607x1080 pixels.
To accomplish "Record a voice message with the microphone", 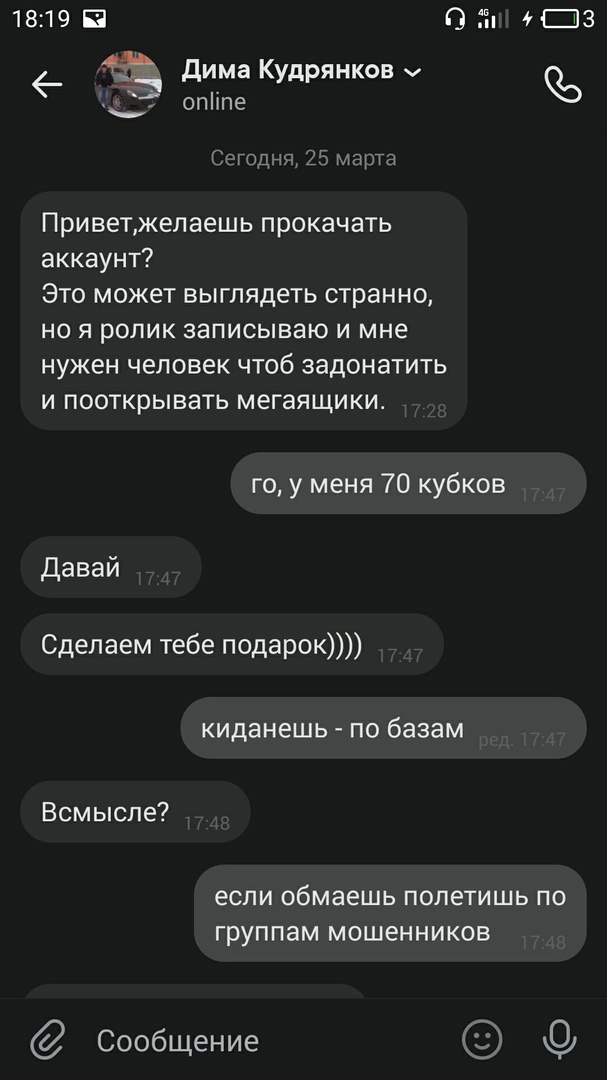I will tap(559, 1040).
